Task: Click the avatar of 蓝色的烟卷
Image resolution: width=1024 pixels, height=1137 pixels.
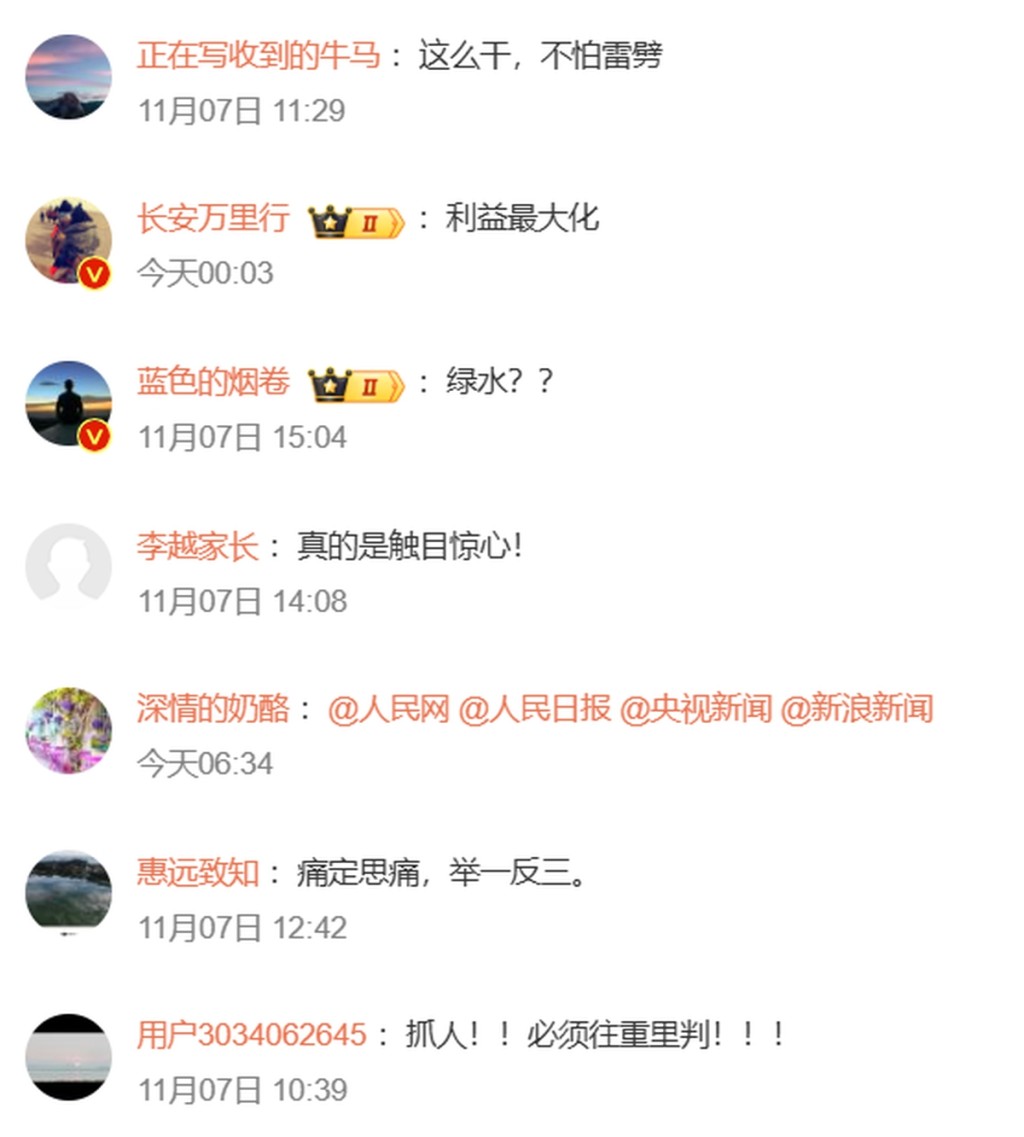Action: coord(68,406)
